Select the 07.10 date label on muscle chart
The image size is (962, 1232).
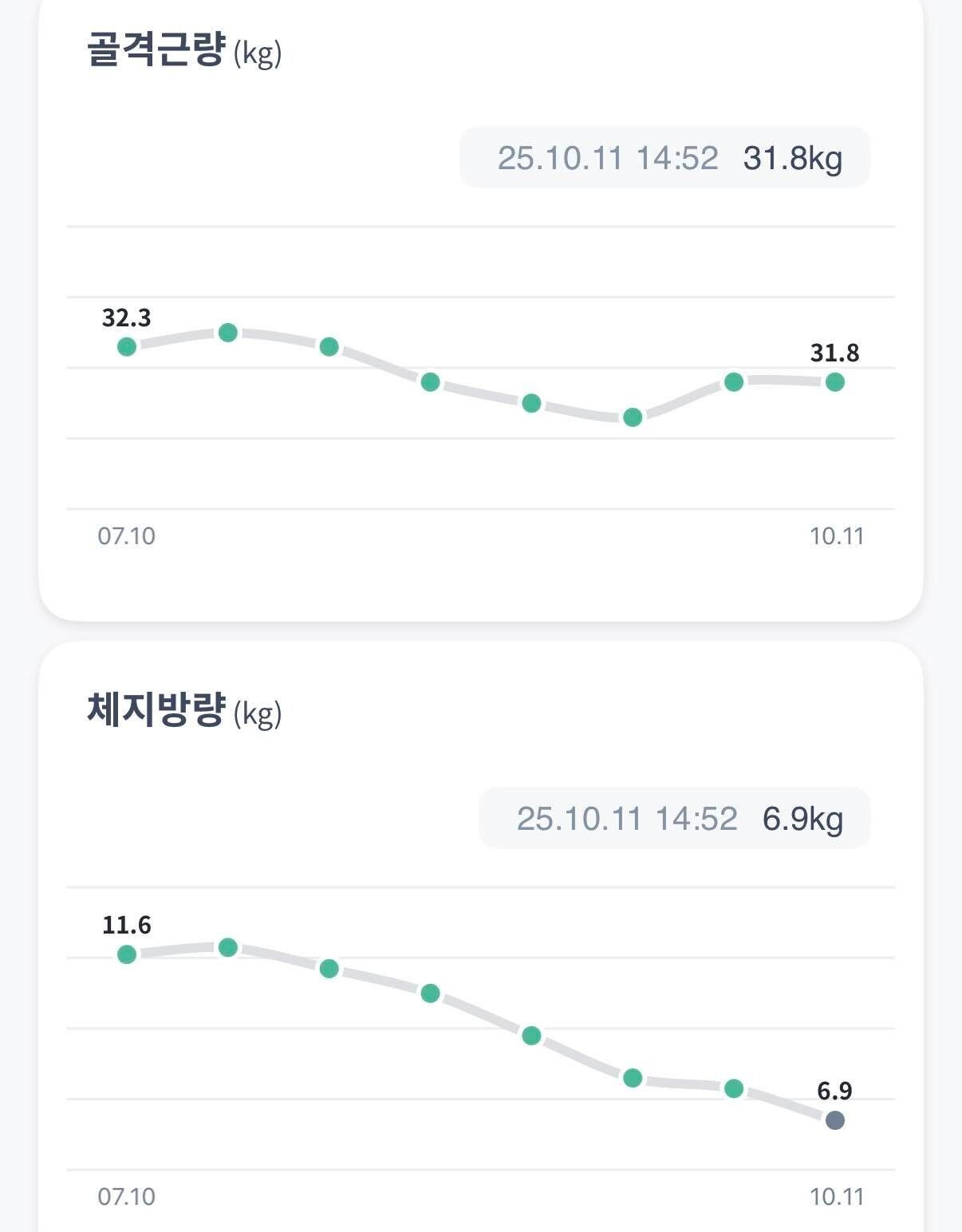(x=128, y=535)
